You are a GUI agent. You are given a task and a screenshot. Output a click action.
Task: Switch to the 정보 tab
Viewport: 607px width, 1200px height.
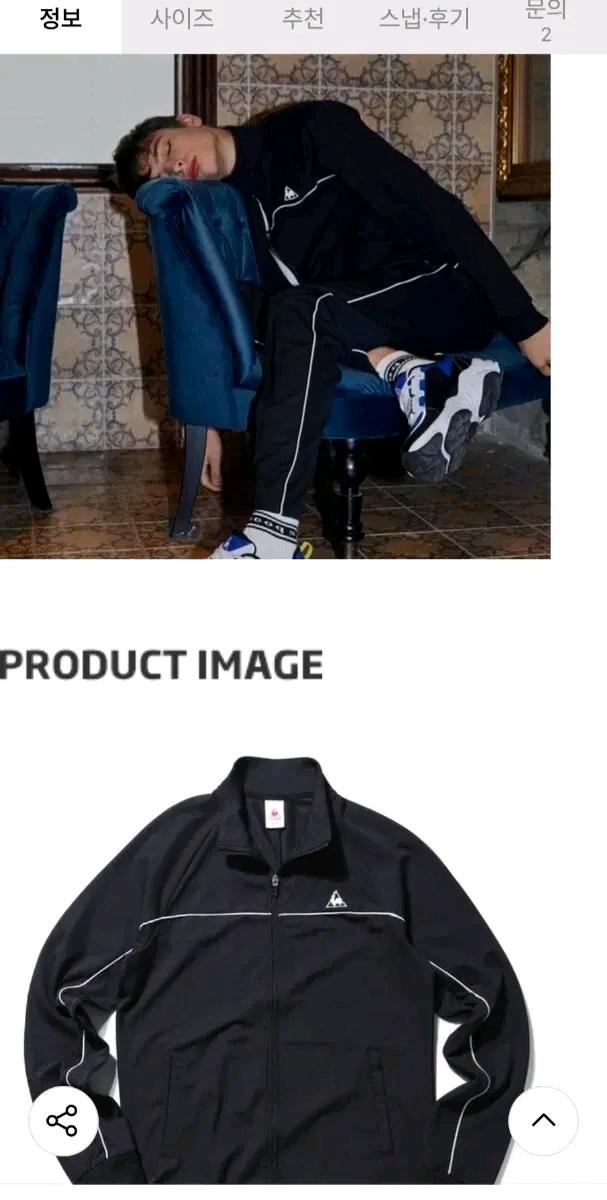coord(60,18)
